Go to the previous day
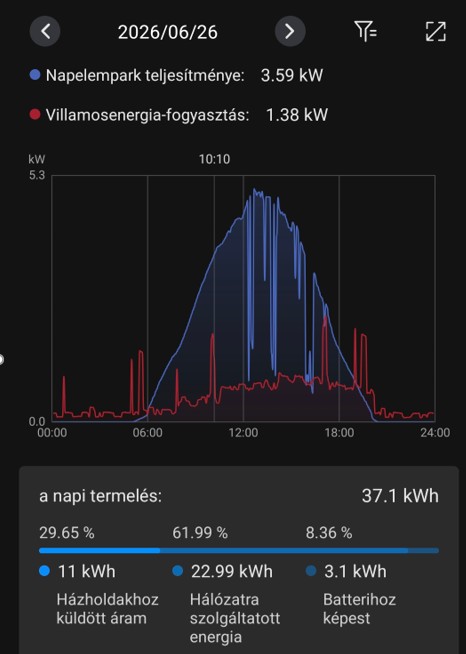Image resolution: width=466 pixels, height=654 pixels. click(x=45, y=31)
